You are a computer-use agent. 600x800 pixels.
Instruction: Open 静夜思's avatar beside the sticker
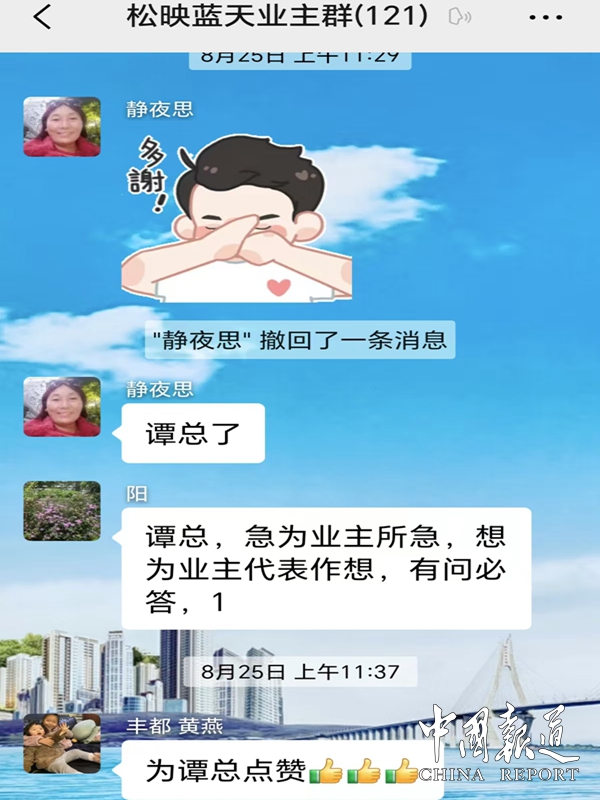click(62, 126)
